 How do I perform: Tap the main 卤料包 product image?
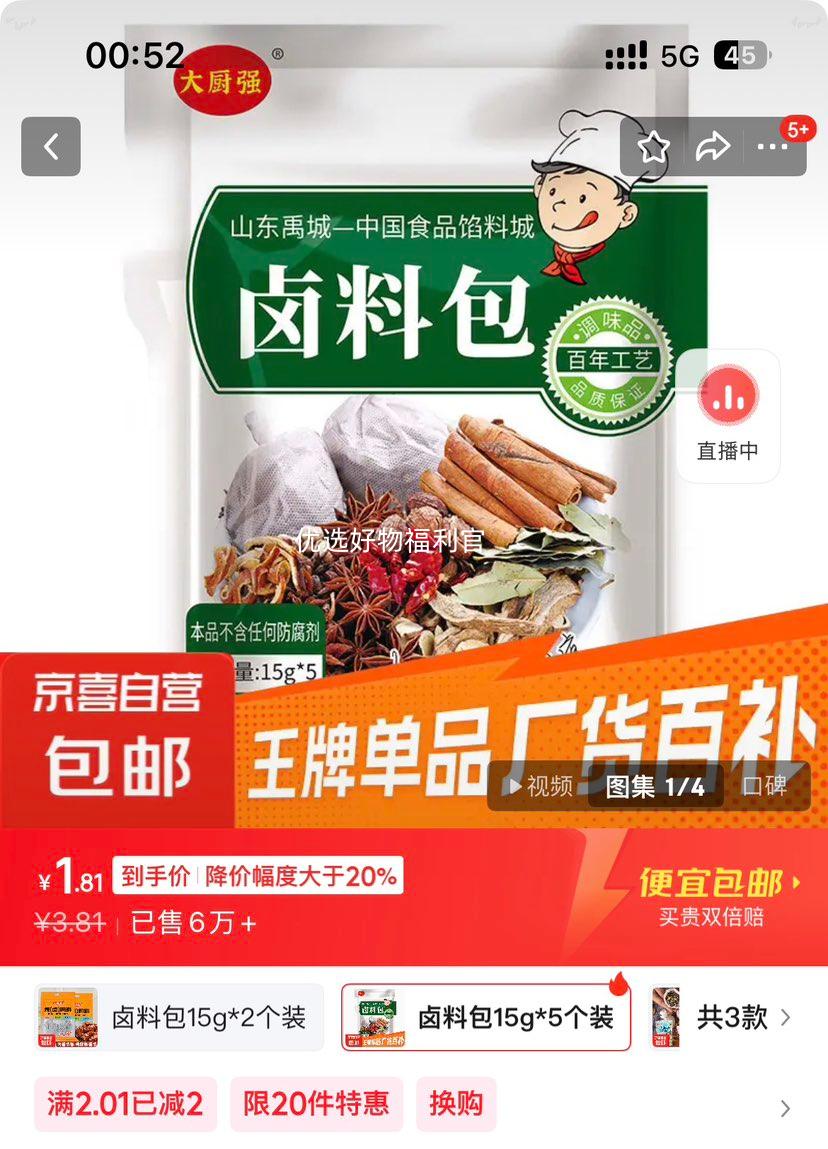click(x=414, y=400)
